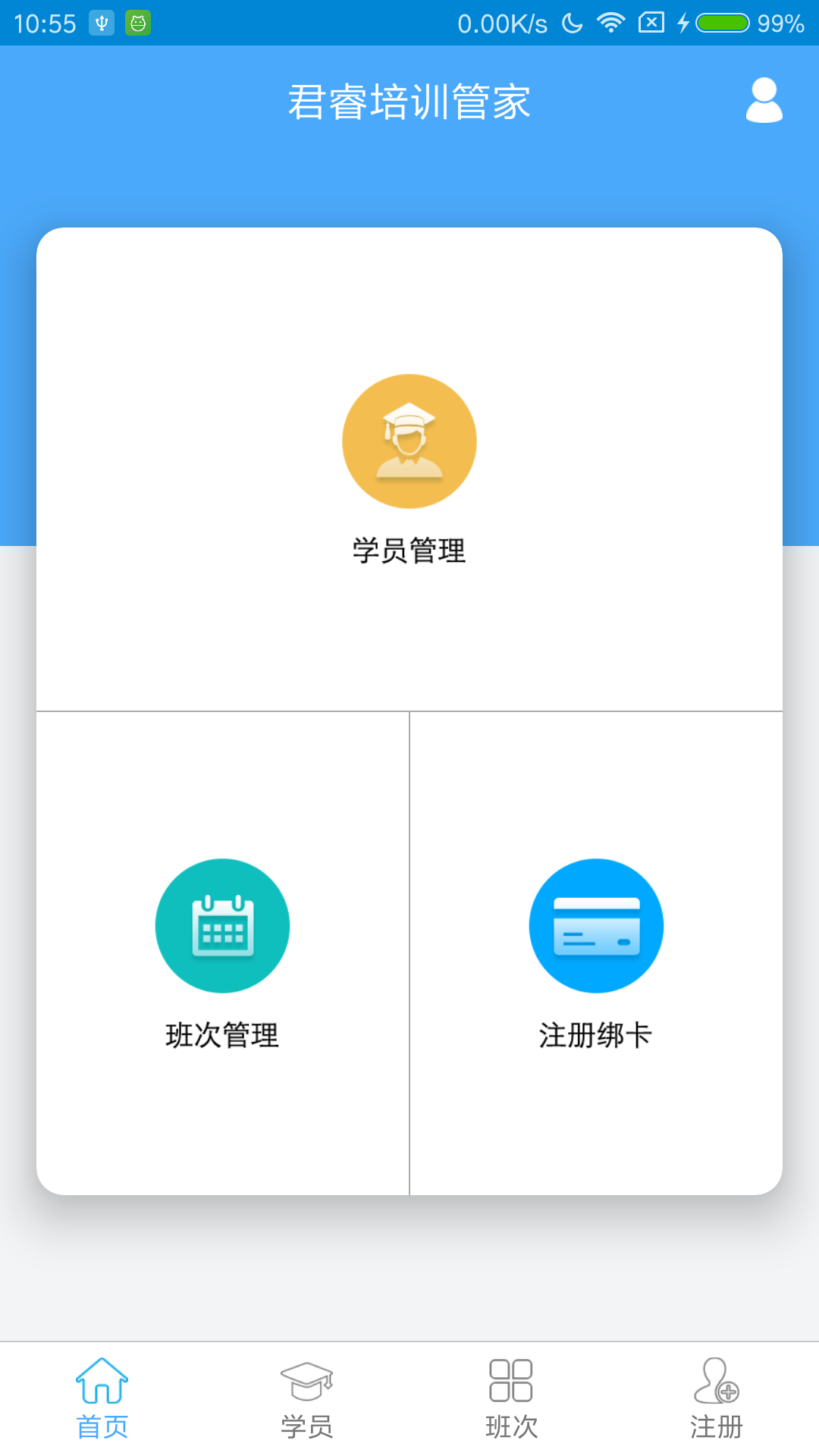Viewport: 819px width, 1456px height.
Task: Tap the 君睿培训管家 title text
Action: tap(409, 102)
